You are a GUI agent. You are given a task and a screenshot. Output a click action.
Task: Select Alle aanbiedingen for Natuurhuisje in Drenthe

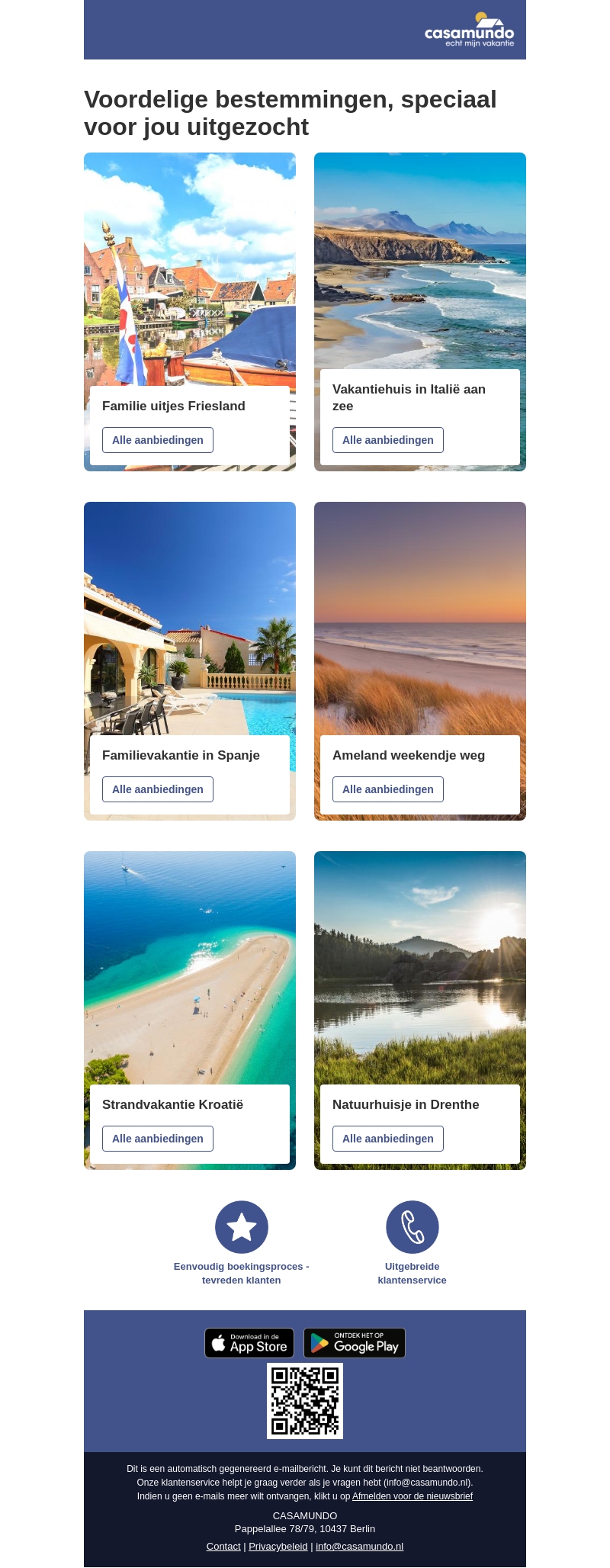(x=387, y=1139)
